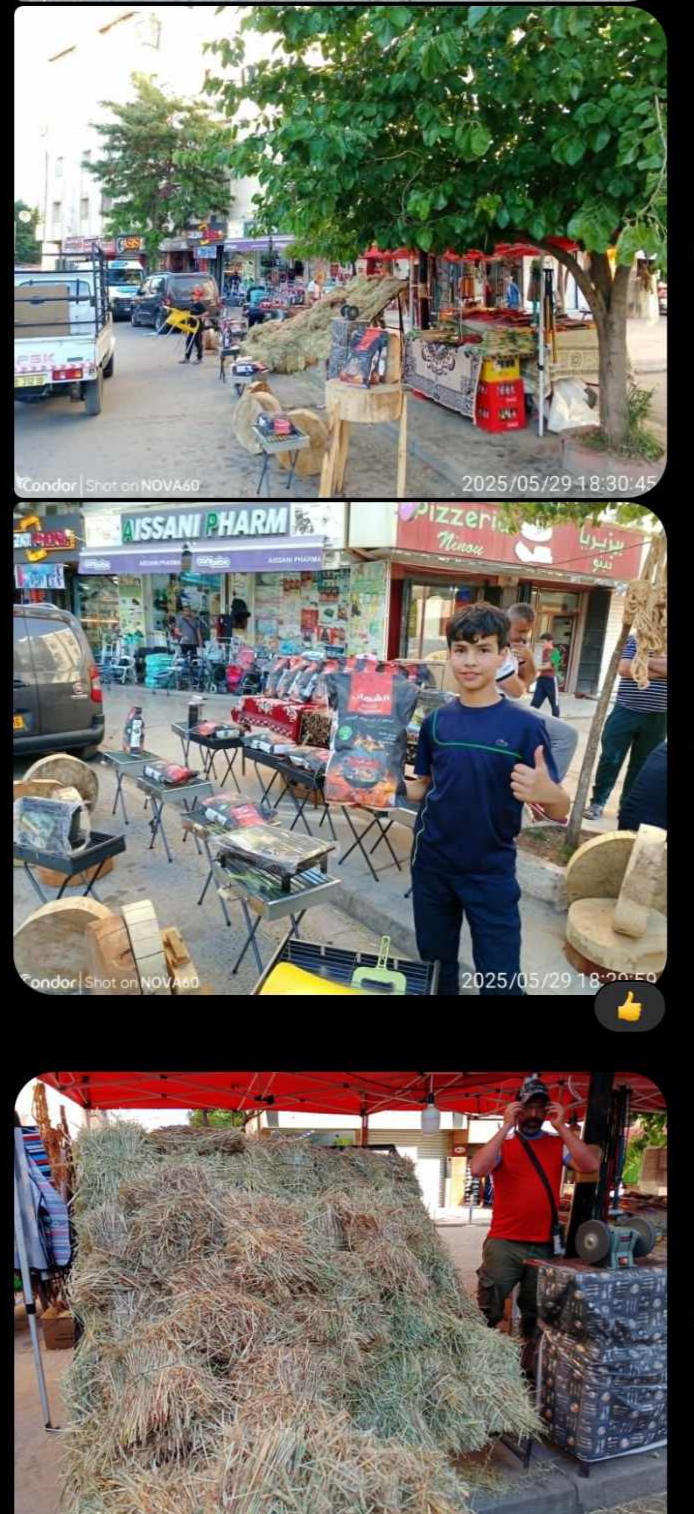Open the street market photo with the tree

(340, 250)
